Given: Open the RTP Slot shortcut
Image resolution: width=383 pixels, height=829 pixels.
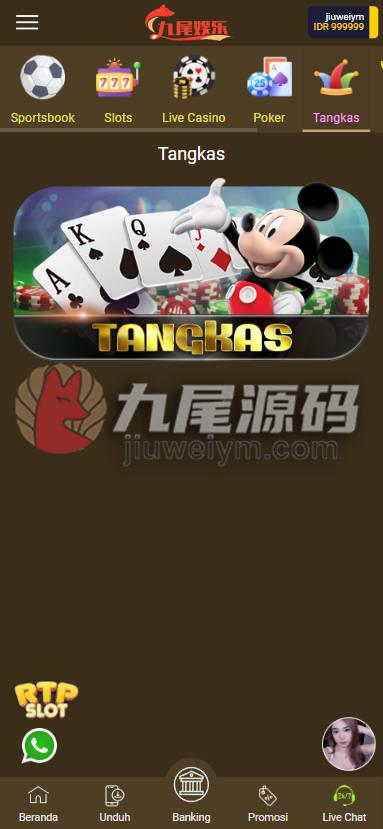Looking at the screenshot, I should click(46, 700).
